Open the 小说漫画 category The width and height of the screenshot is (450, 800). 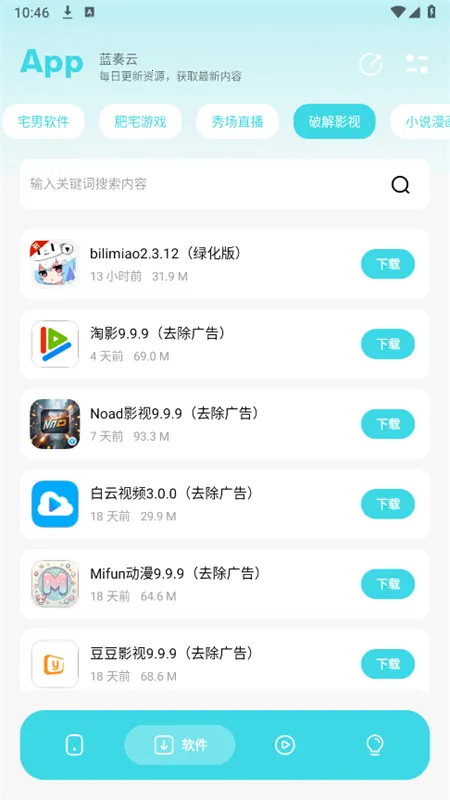[421, 121]
